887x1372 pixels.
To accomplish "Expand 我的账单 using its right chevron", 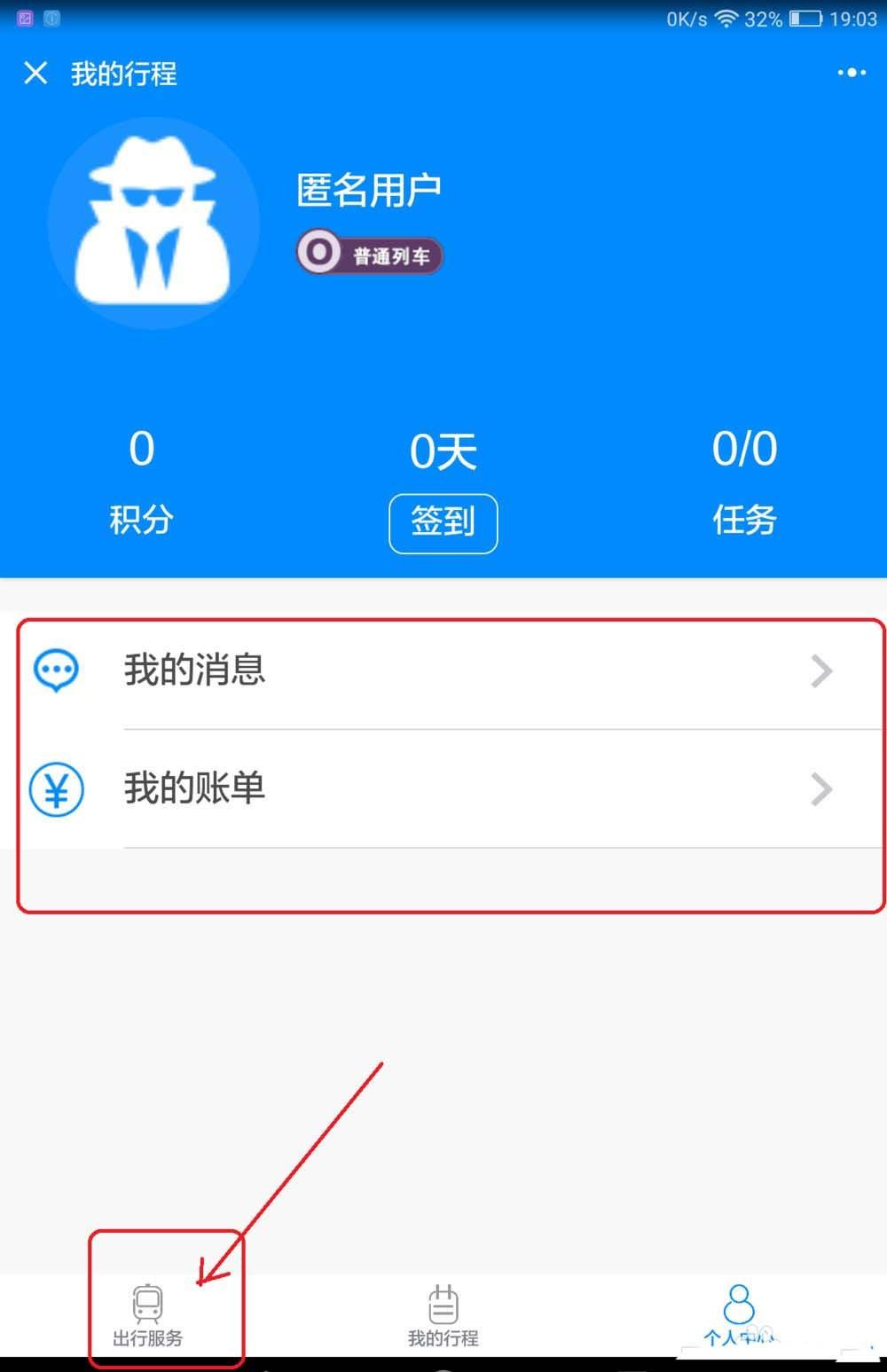I will pos(821,789).
